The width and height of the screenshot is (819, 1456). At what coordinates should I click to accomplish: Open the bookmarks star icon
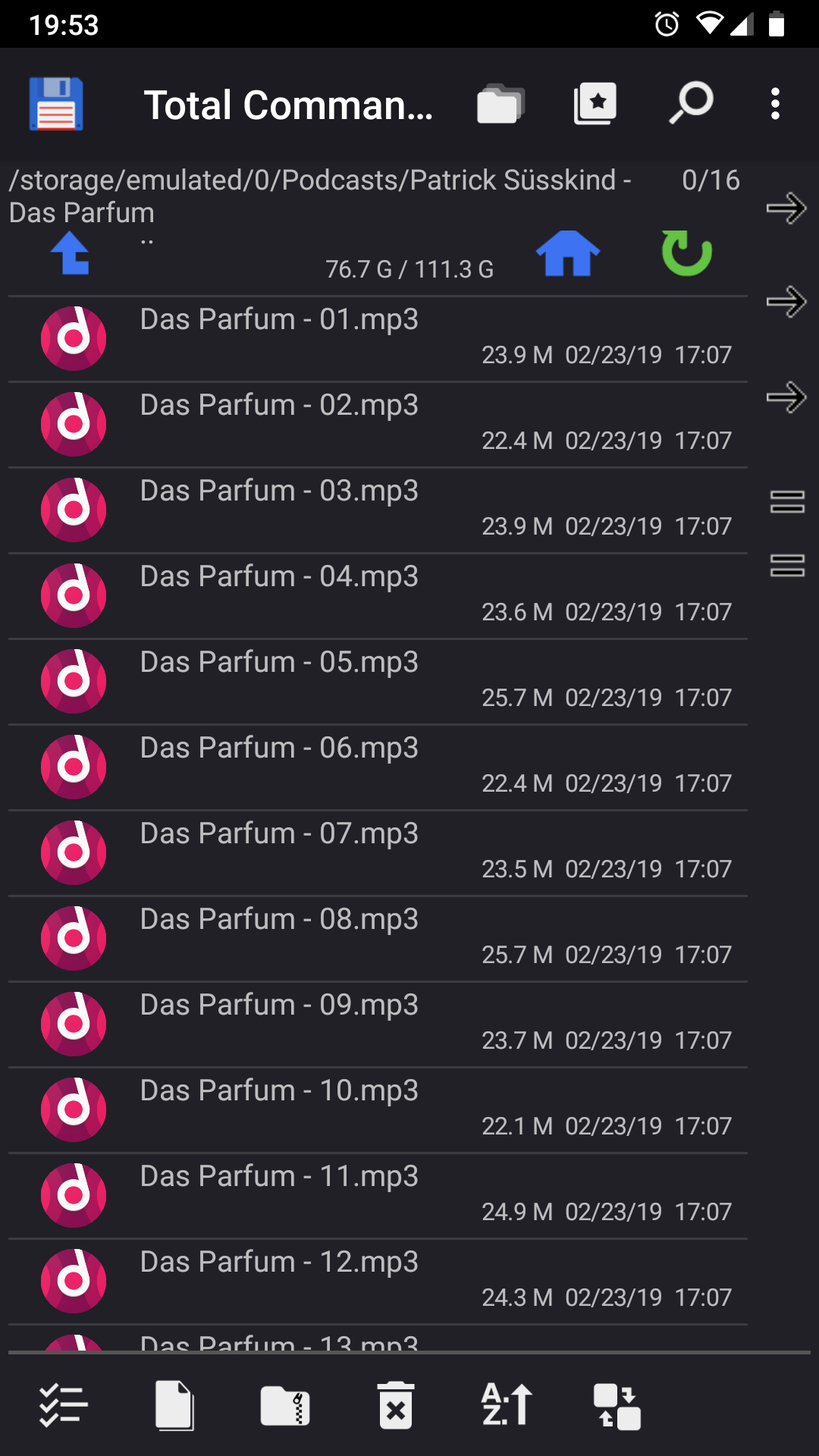click(x=595, y=104)
